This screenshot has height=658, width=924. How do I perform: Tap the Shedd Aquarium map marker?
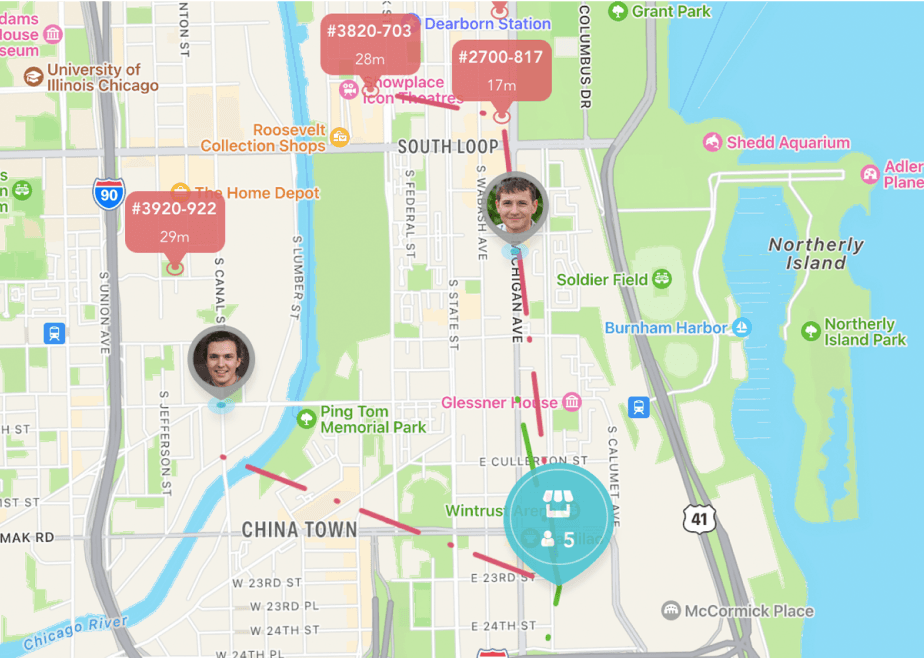tap(712, 143)
